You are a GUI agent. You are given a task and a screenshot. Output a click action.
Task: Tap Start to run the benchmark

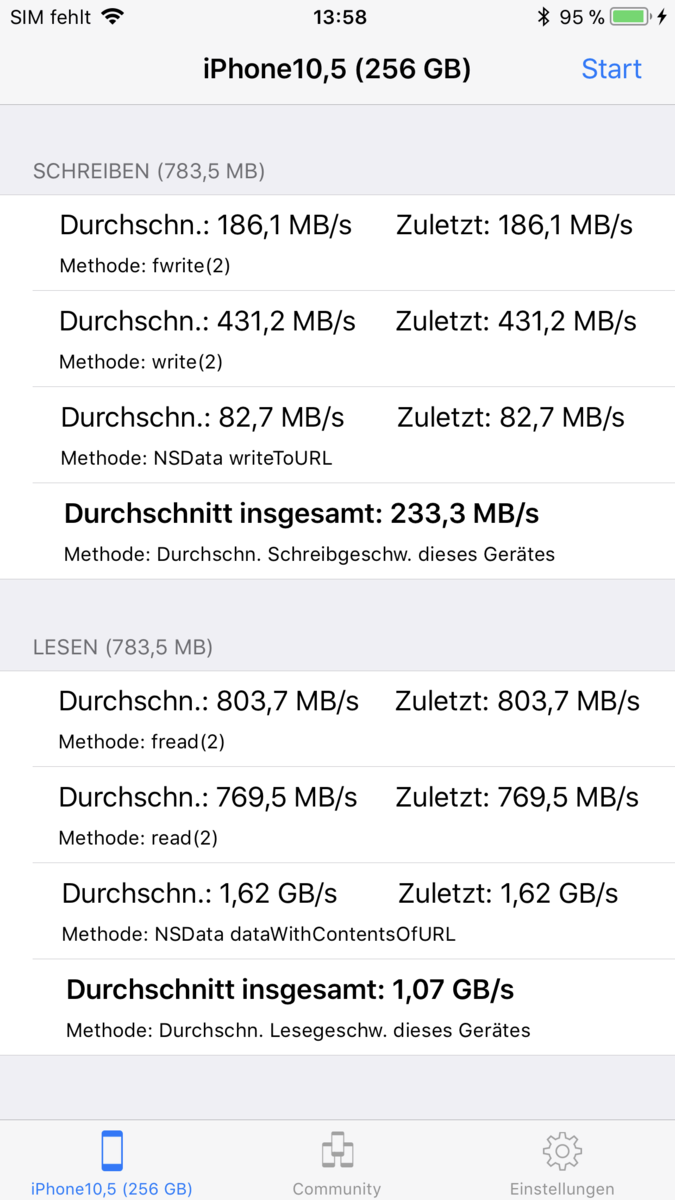click(x=611, y=69)
